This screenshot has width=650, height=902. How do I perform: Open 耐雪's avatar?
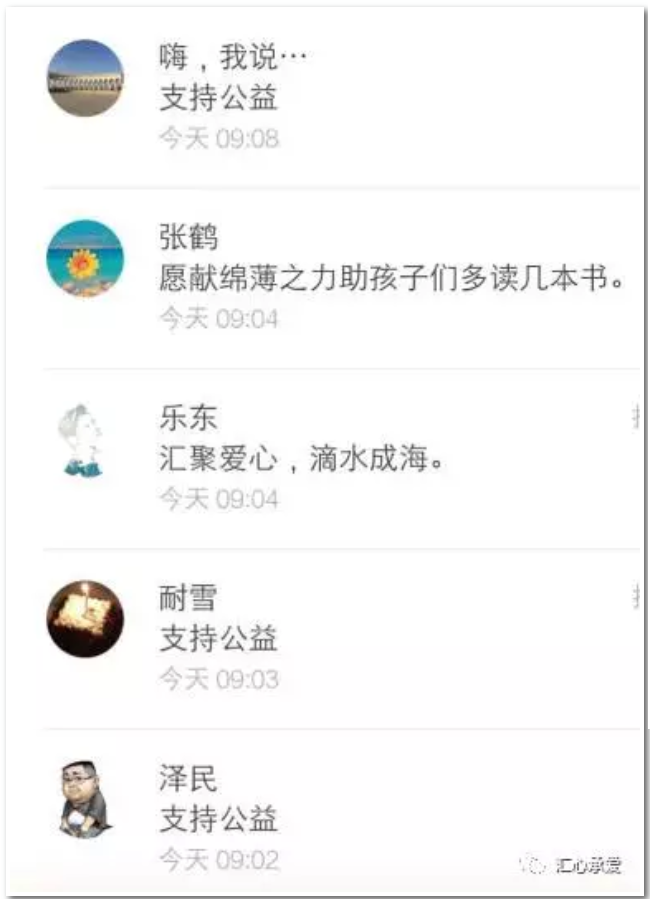[85, 618]
